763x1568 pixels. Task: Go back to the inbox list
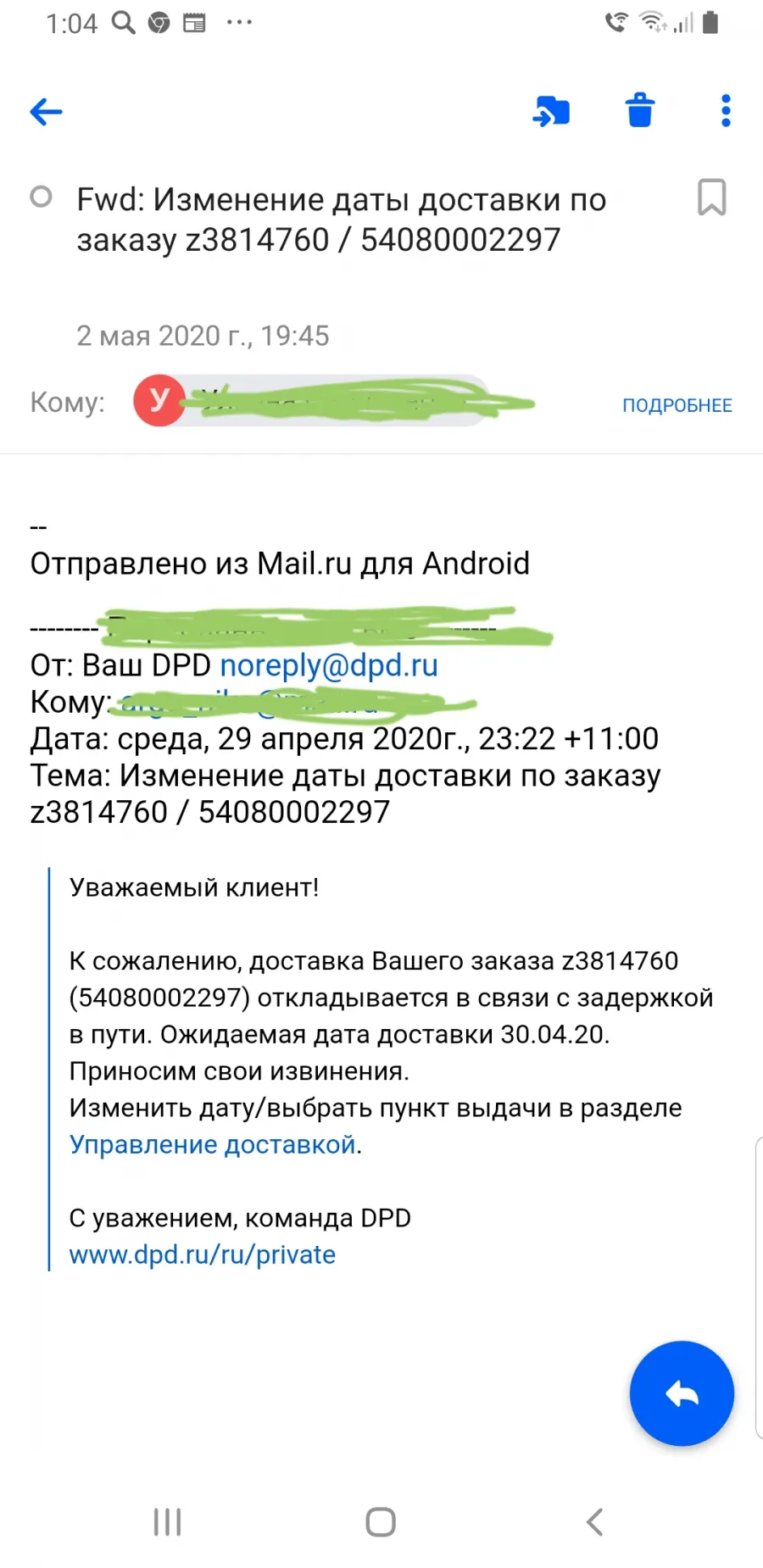point(46,111)
